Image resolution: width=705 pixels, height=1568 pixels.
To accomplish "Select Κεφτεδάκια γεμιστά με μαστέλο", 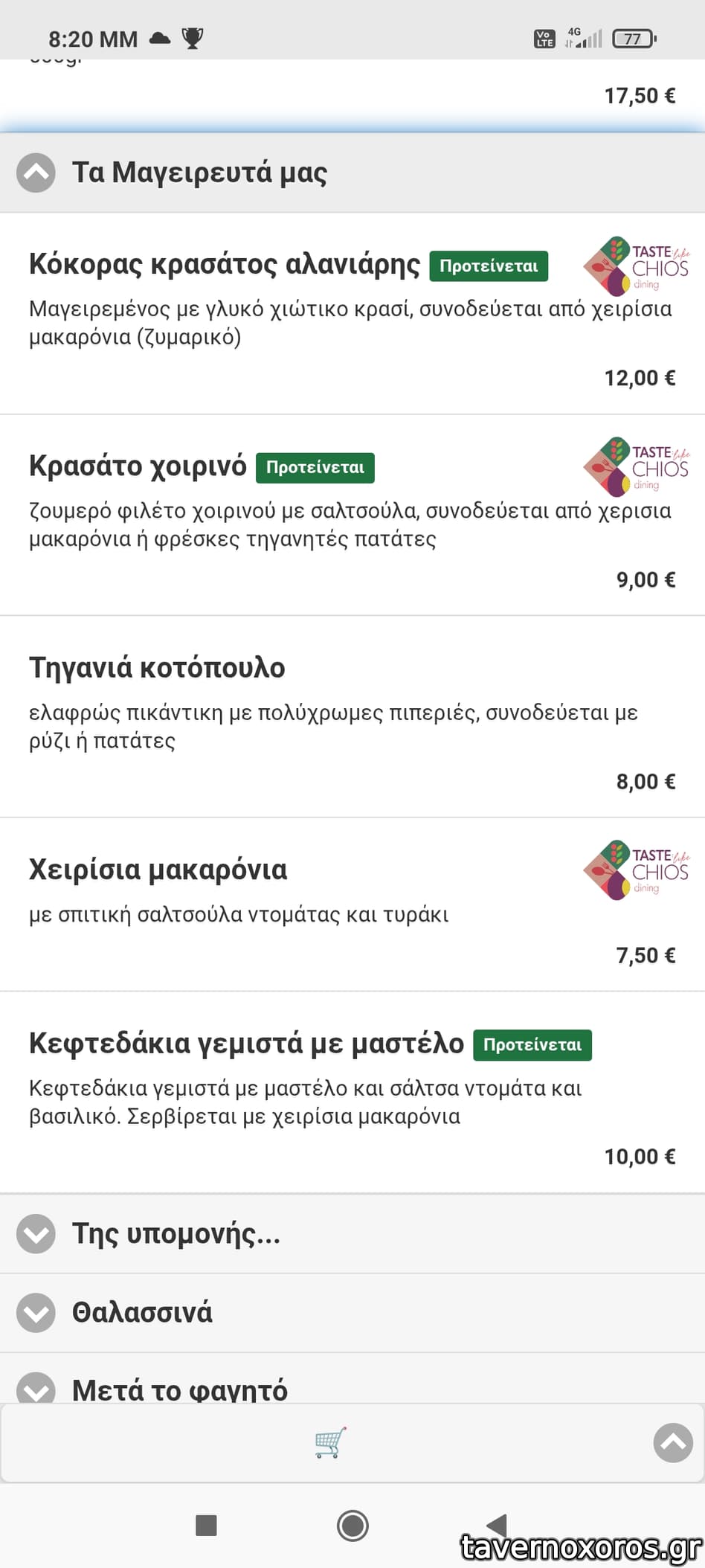I will (246, 1044).
